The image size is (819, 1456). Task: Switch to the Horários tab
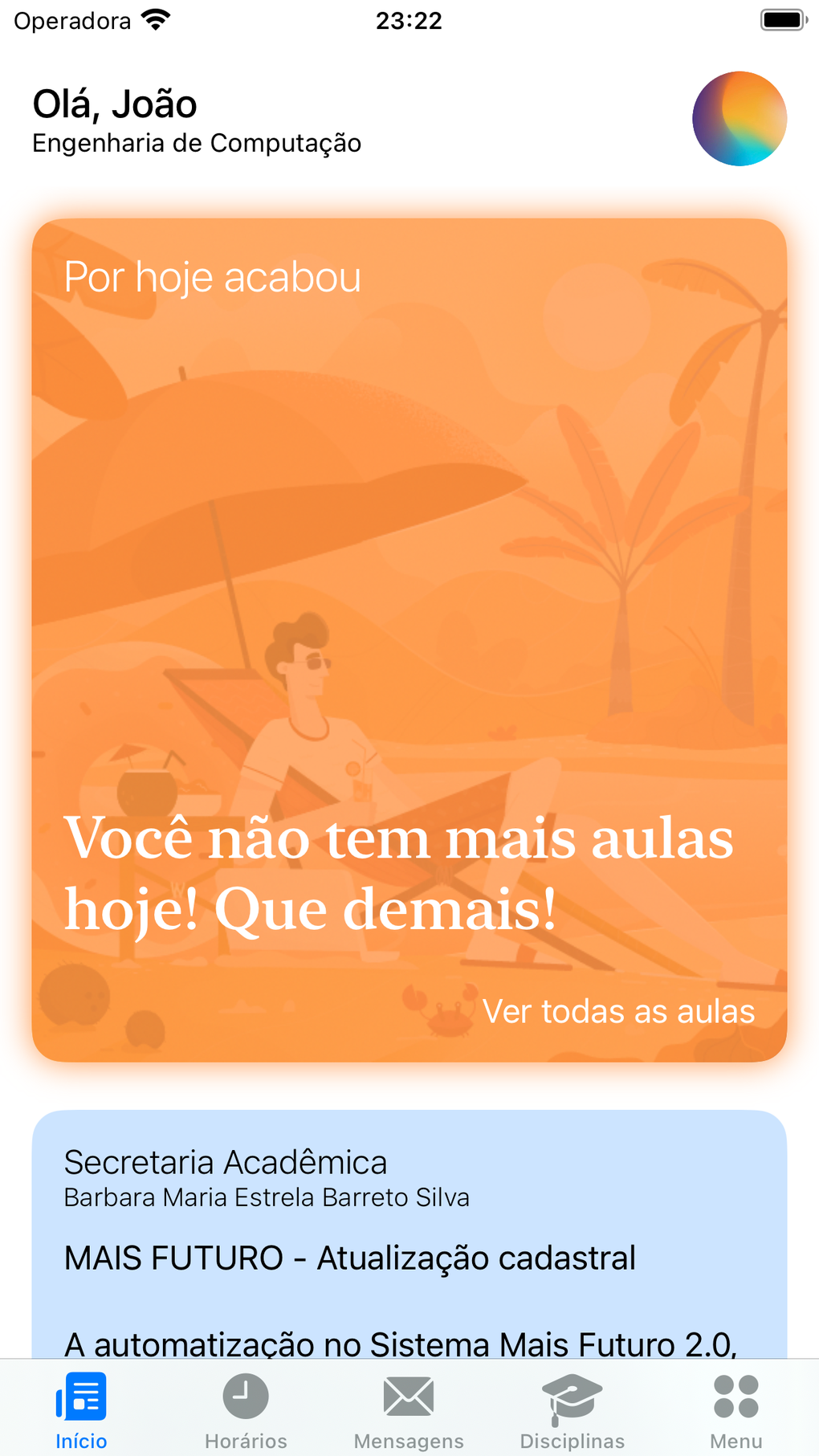coord(246,1411)
